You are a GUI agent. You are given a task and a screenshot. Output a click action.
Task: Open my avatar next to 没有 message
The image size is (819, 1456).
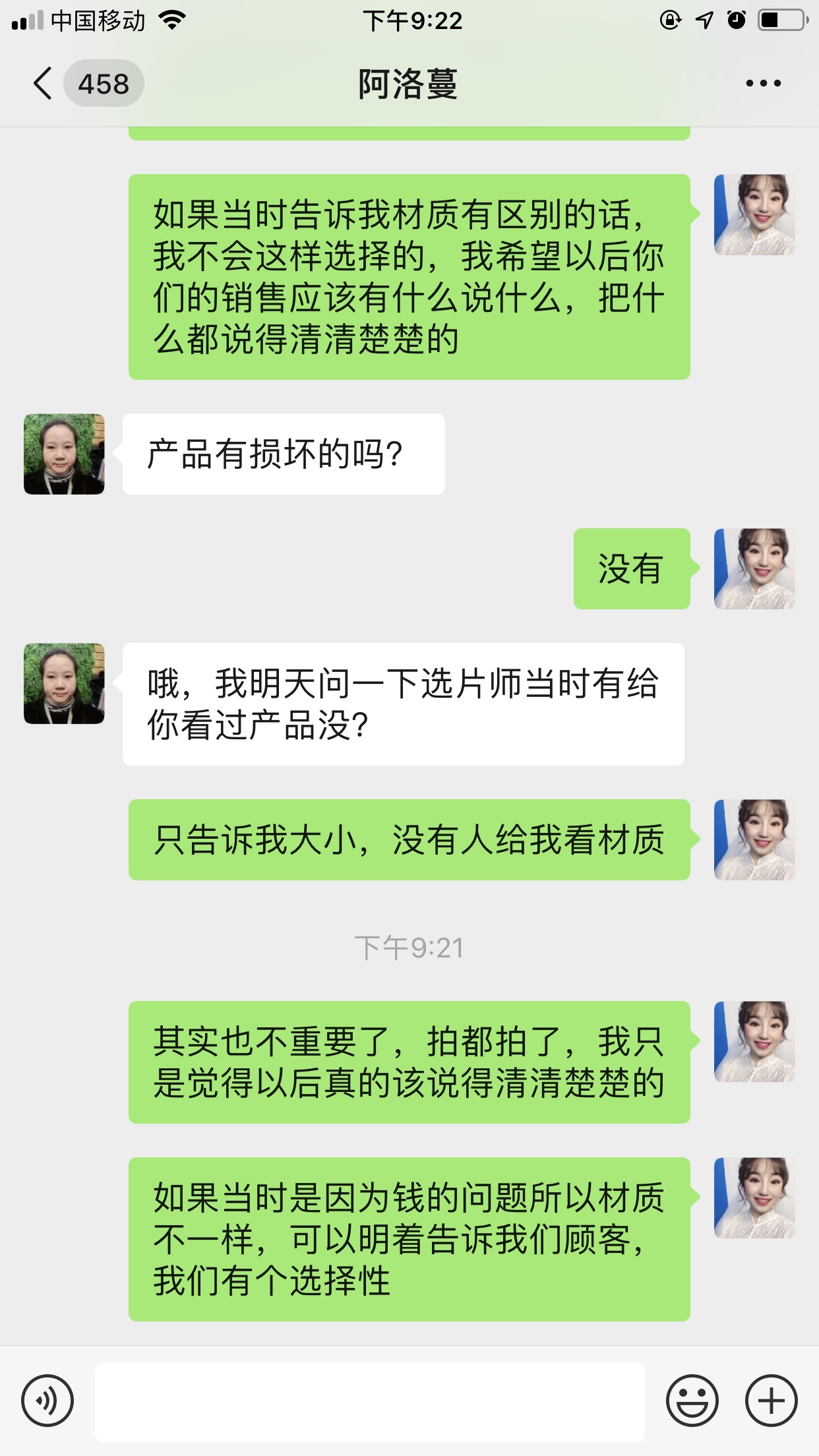pos(754,568)
